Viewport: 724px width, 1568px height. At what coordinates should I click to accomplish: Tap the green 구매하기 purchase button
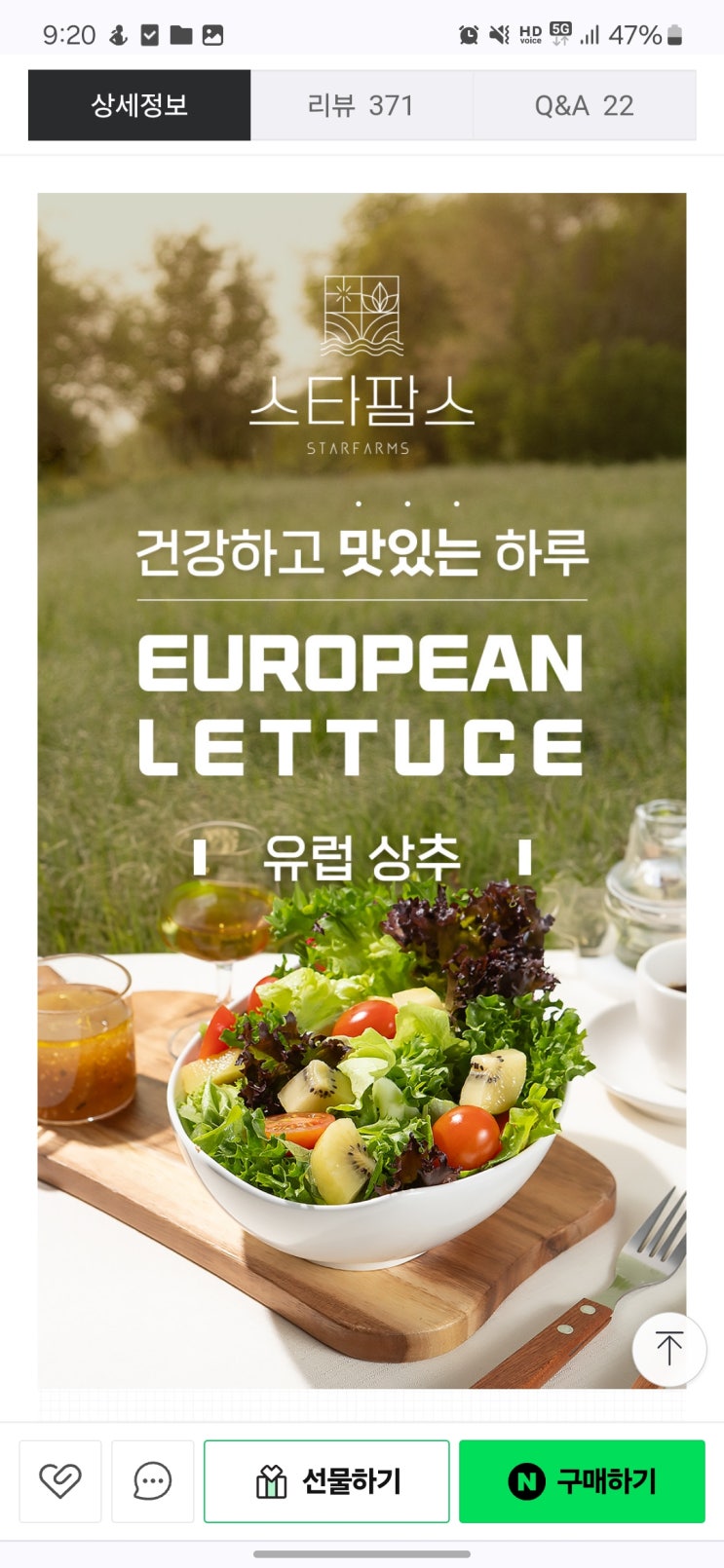582,1481
